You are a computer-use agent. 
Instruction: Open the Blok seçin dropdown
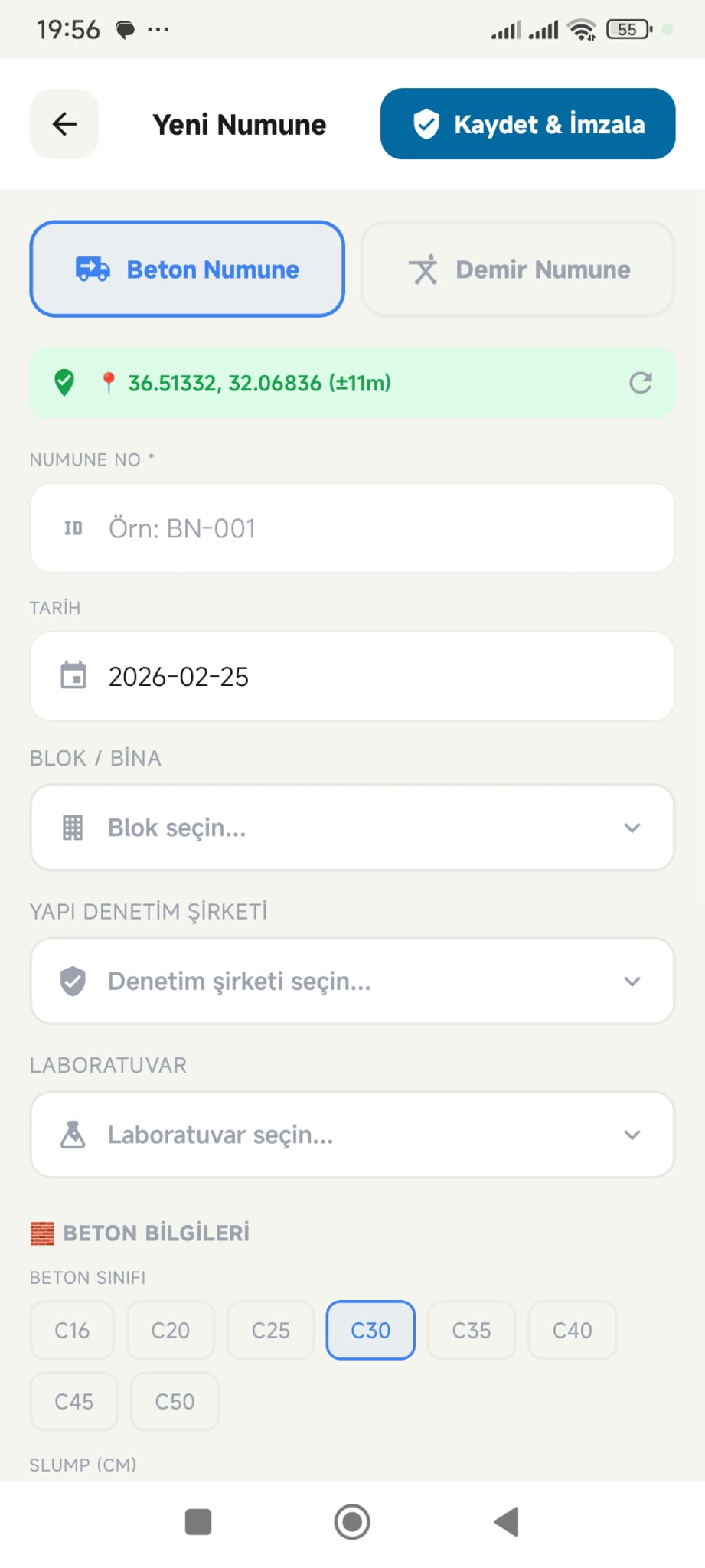(351, 827)
